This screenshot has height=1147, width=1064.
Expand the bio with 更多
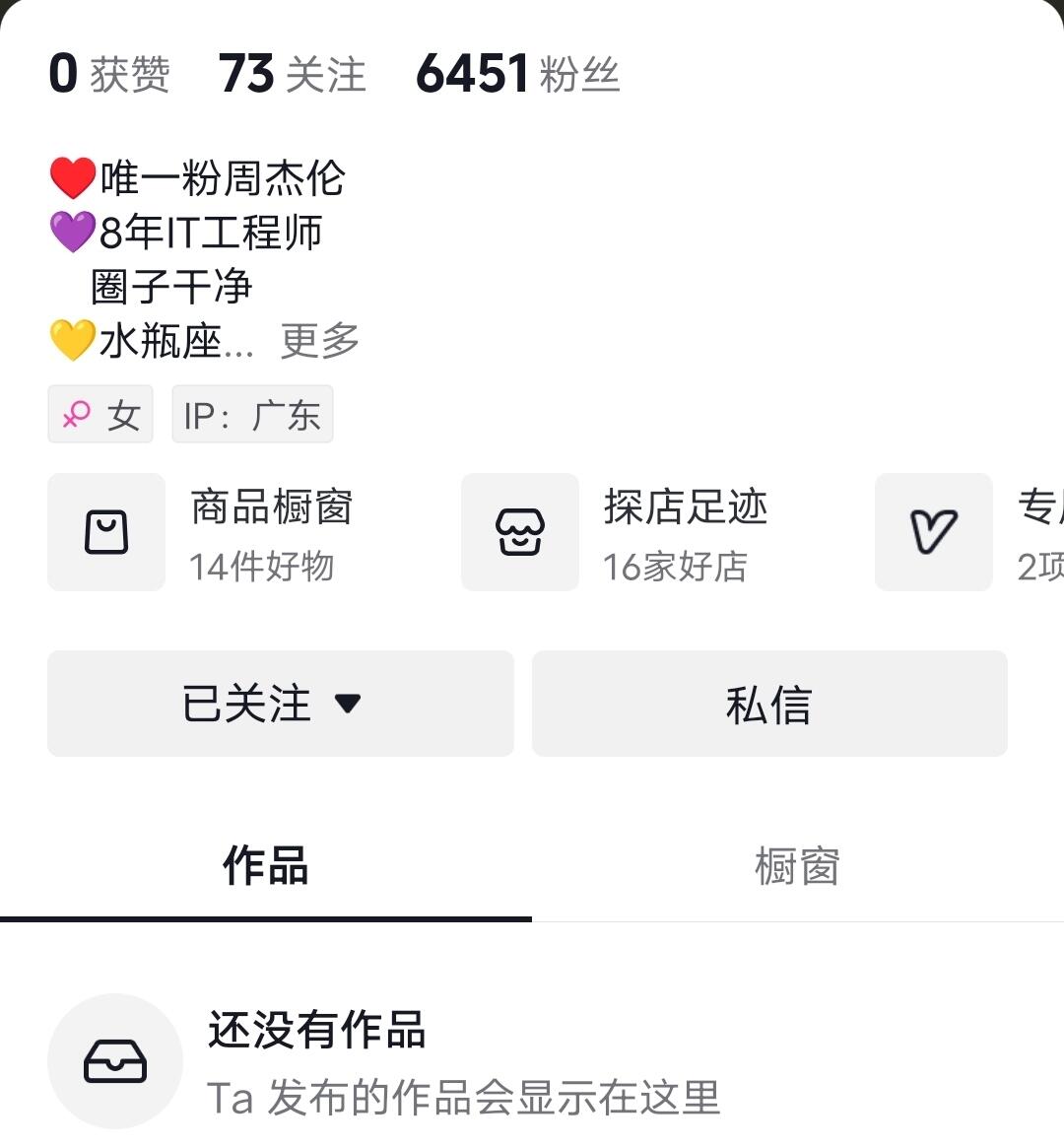(x=319, y=341)
